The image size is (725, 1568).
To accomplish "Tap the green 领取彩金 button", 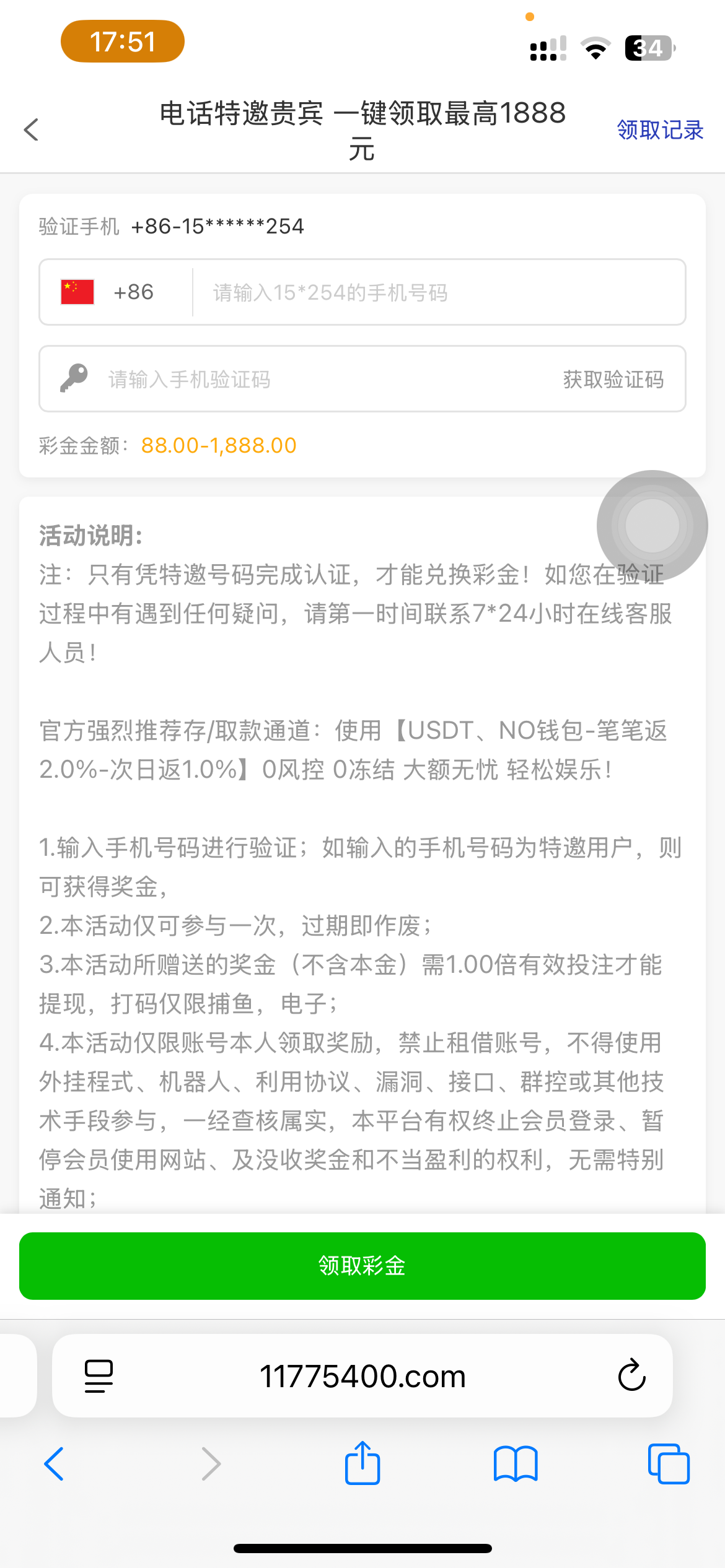I will [362, 1266].
